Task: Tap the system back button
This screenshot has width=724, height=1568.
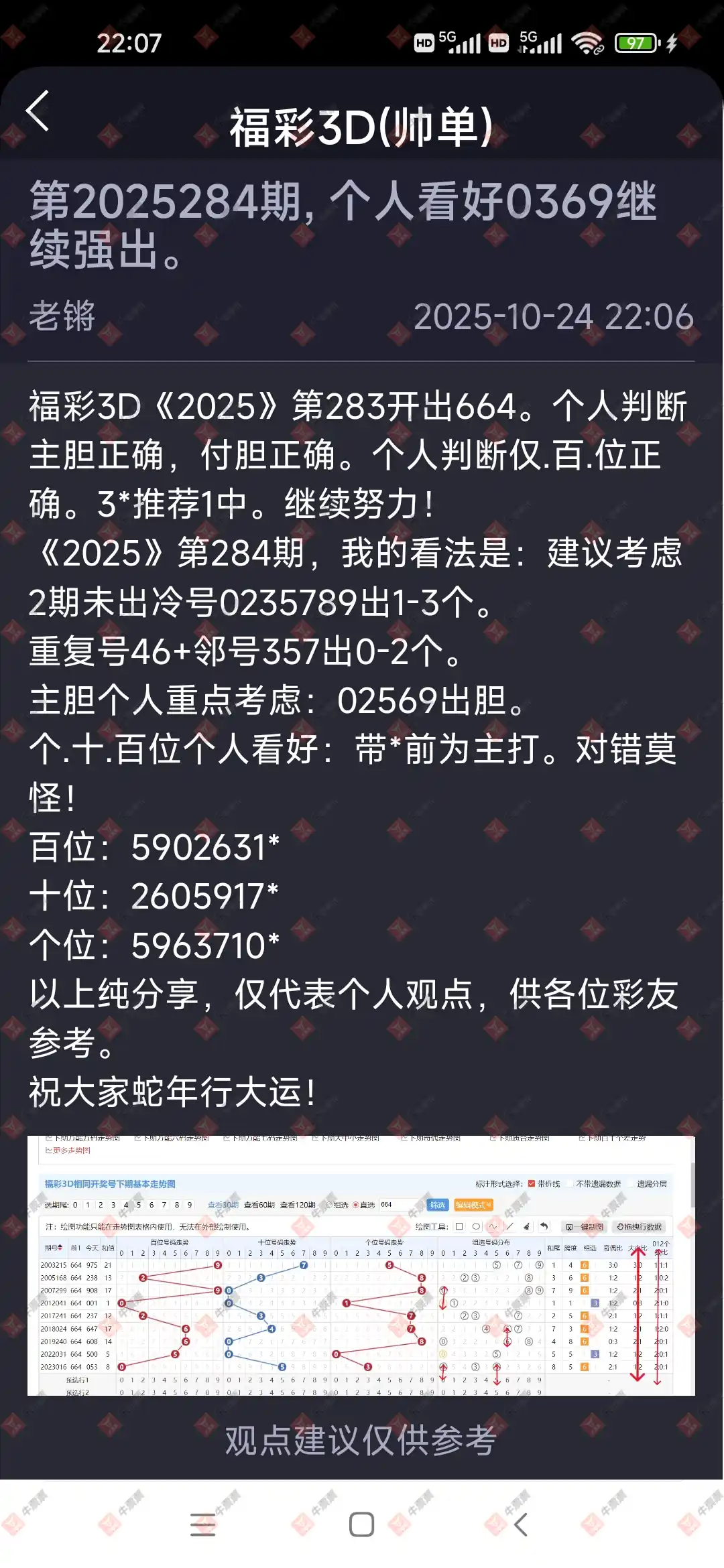Action: 521,1524
